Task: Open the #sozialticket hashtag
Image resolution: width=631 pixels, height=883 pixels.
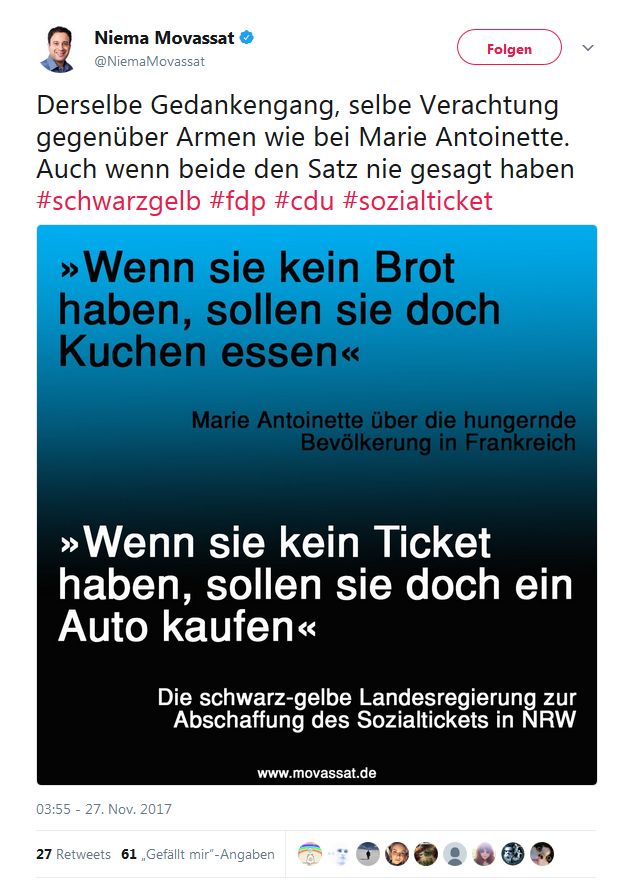Action: coord(418,201)
